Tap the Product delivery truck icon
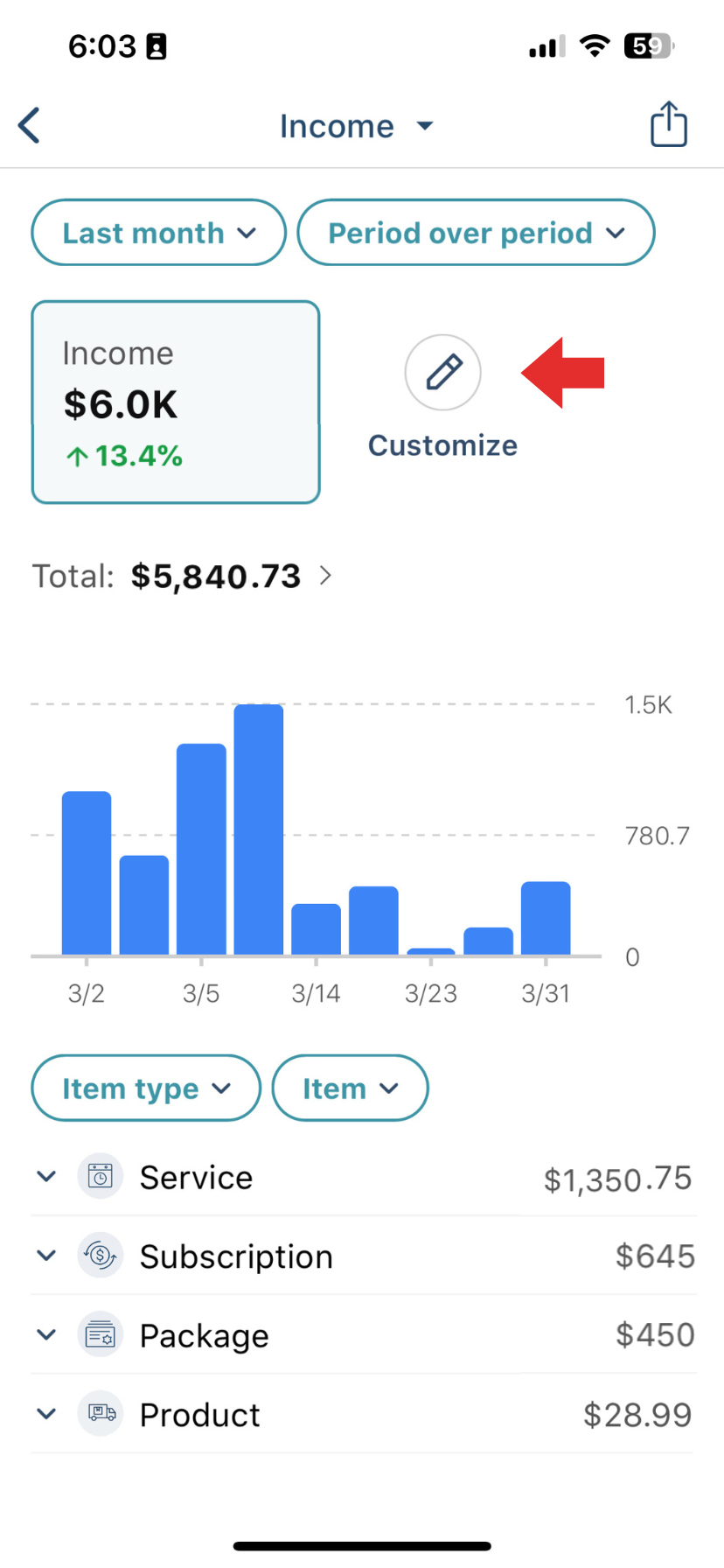Image resolution: width=724 pixels, height=1568 pixels. pyautogui.click(x=100, y=1413)
